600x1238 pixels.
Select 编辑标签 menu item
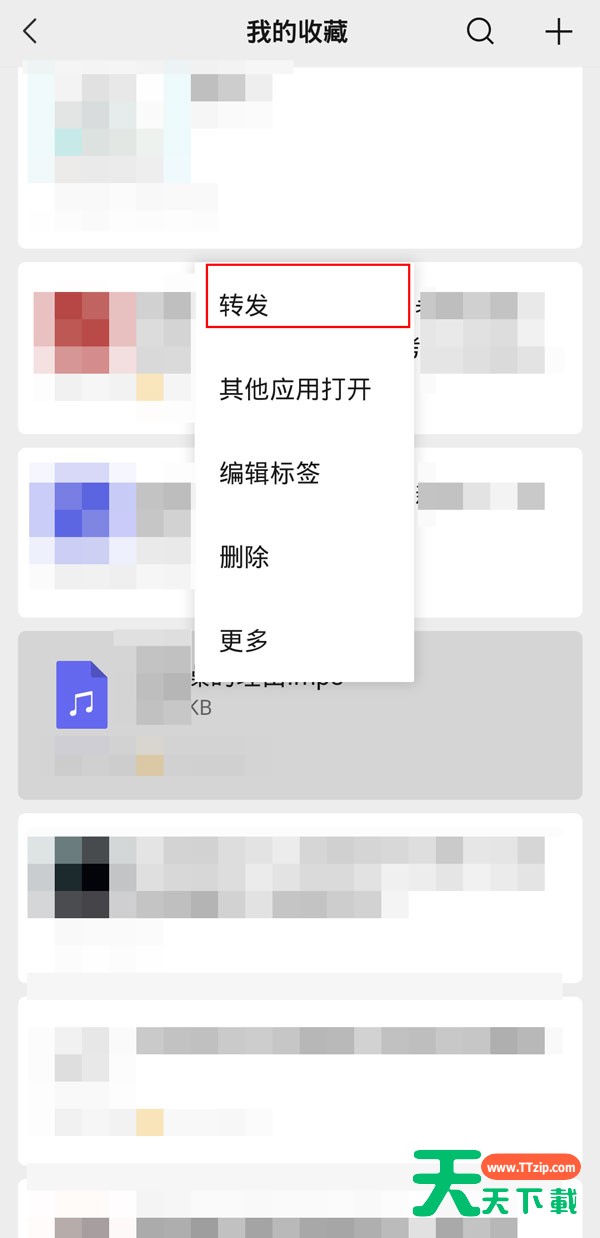(x=270, y=473)
